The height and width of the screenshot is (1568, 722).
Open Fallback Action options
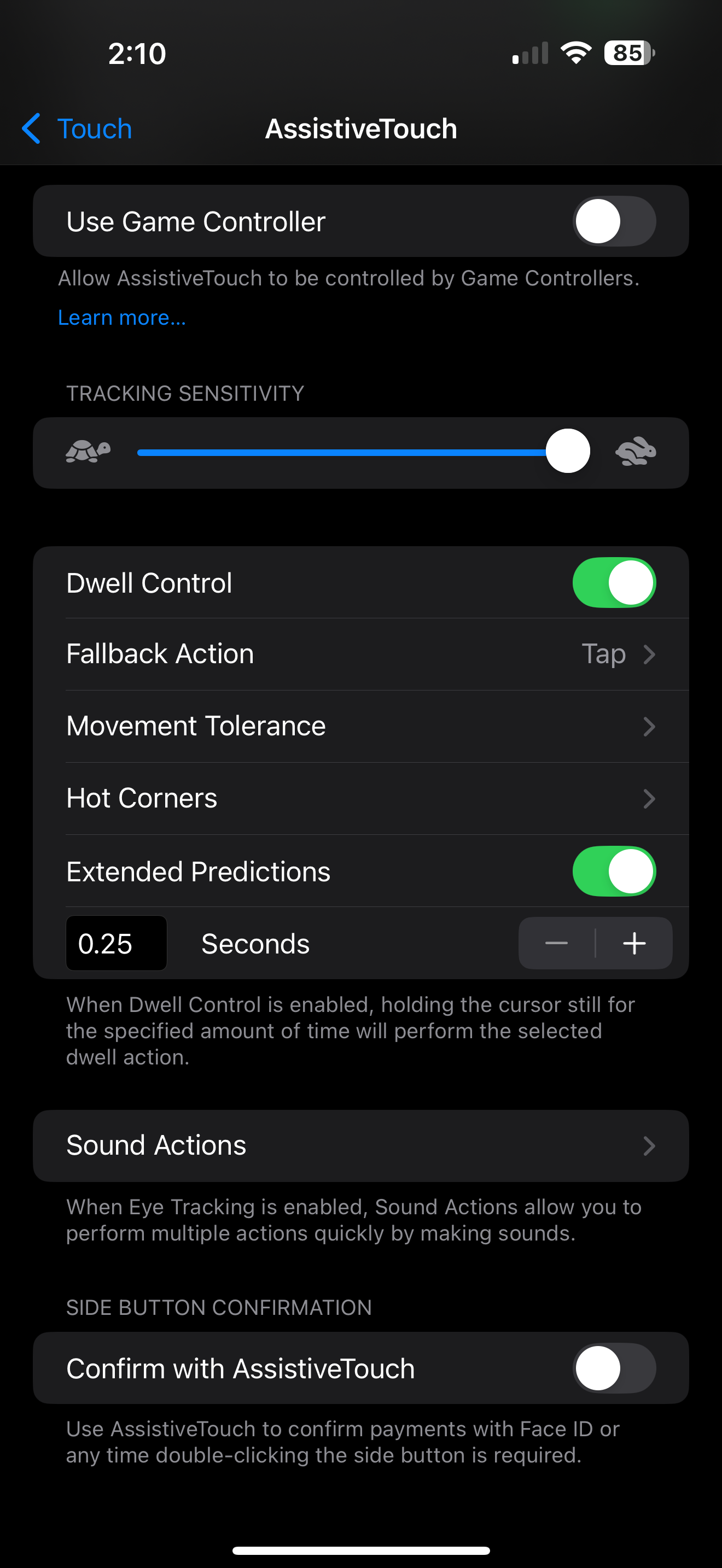[361, 654]
